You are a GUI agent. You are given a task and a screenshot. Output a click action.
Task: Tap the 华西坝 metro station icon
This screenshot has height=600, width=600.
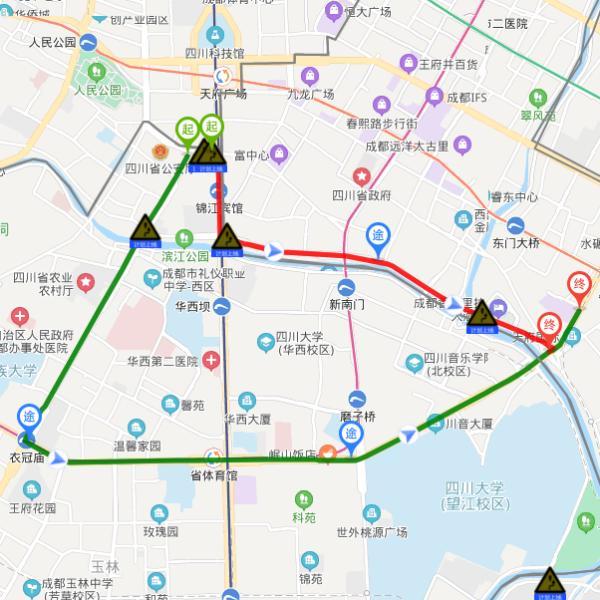point(222,307)
